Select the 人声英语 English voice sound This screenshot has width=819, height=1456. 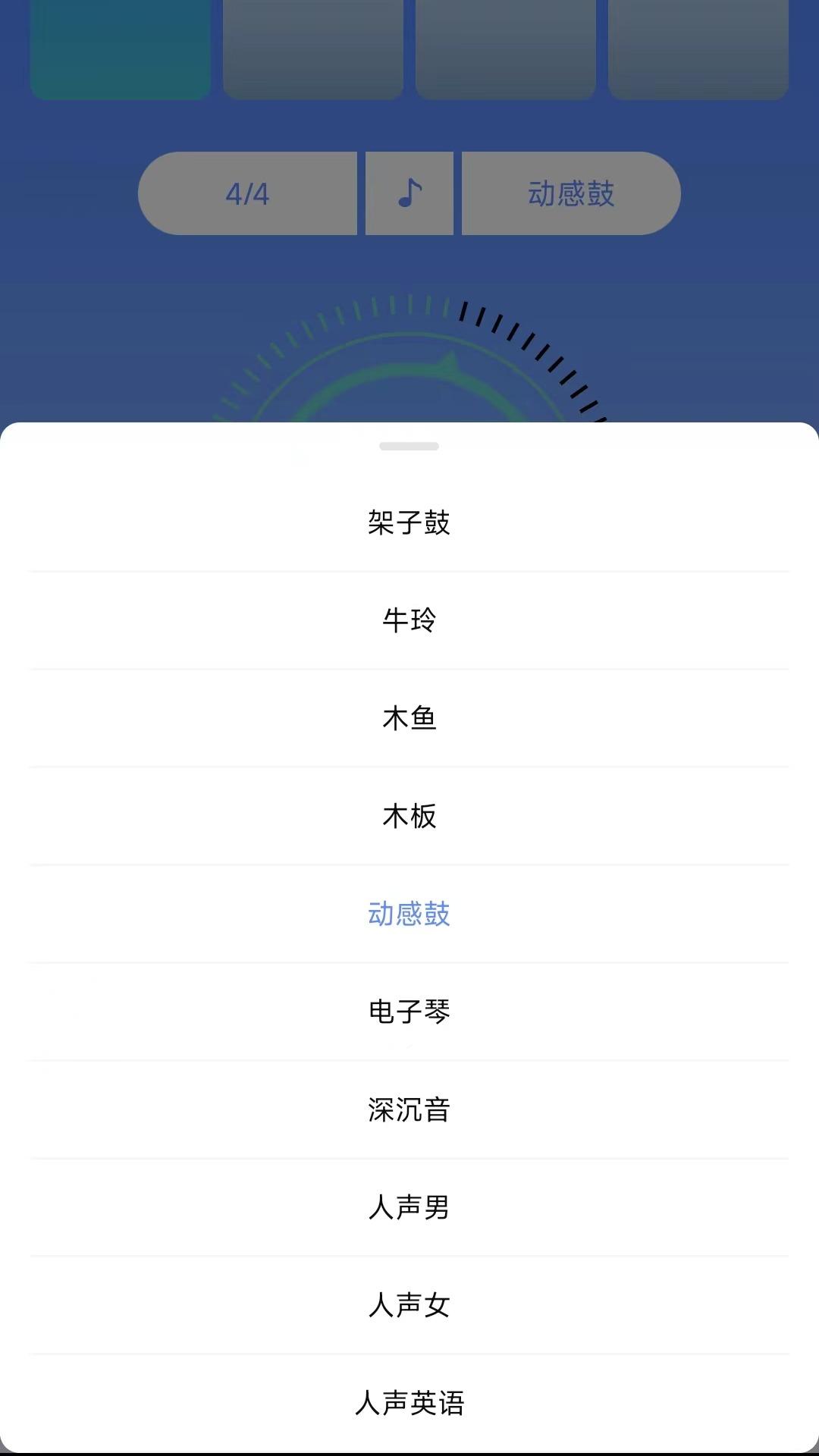pyautogui.click(x=409, y=1404)
